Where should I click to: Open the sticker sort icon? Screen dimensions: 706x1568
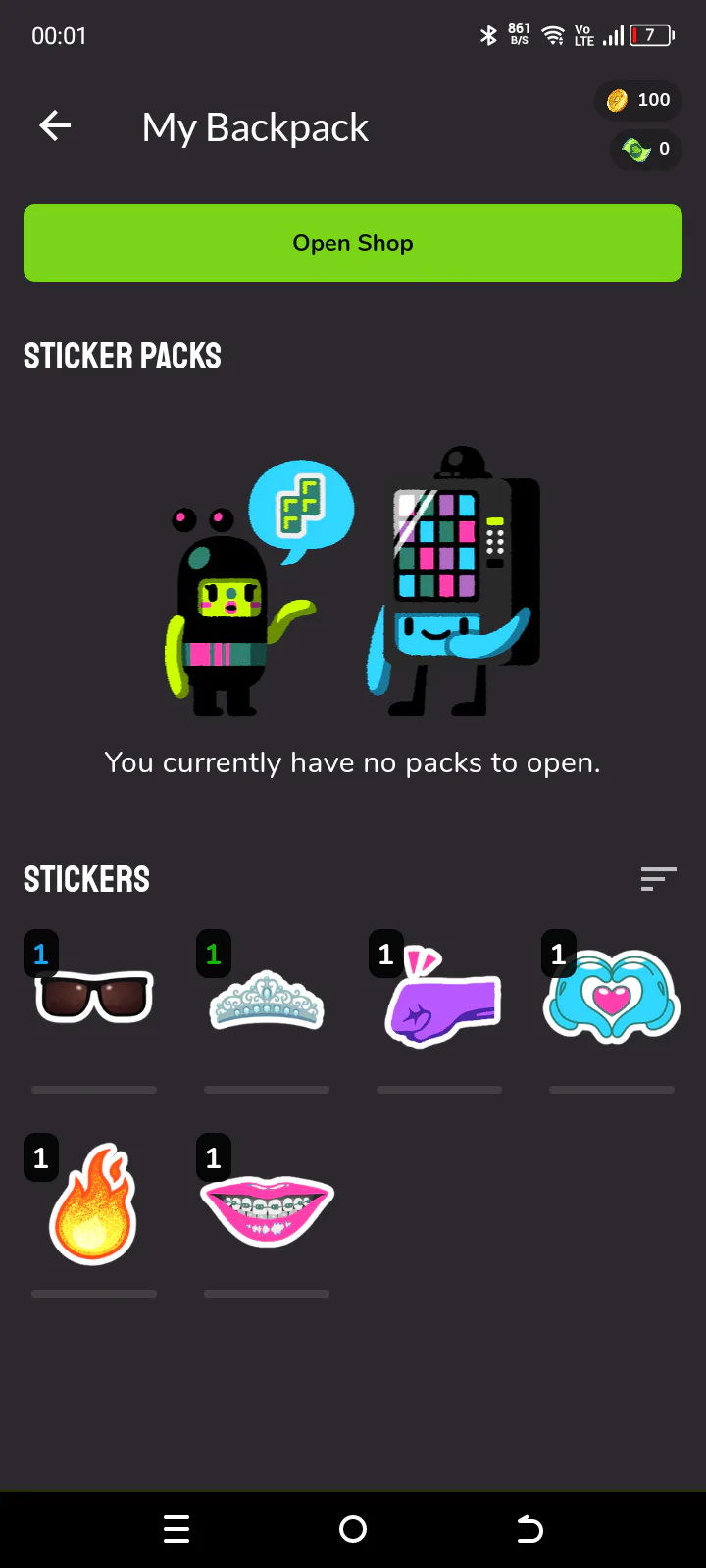(658, 879)
